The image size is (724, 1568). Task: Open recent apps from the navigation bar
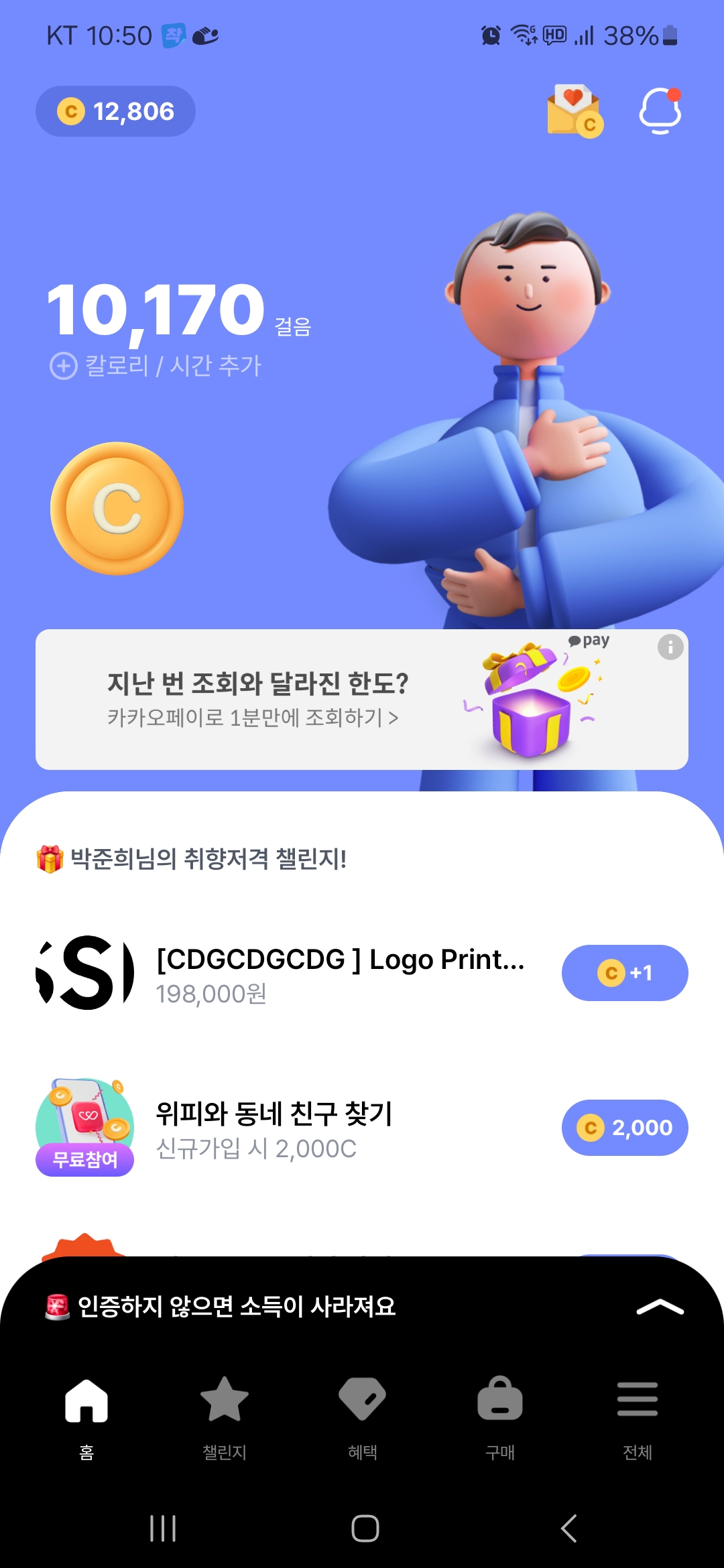163,1528
